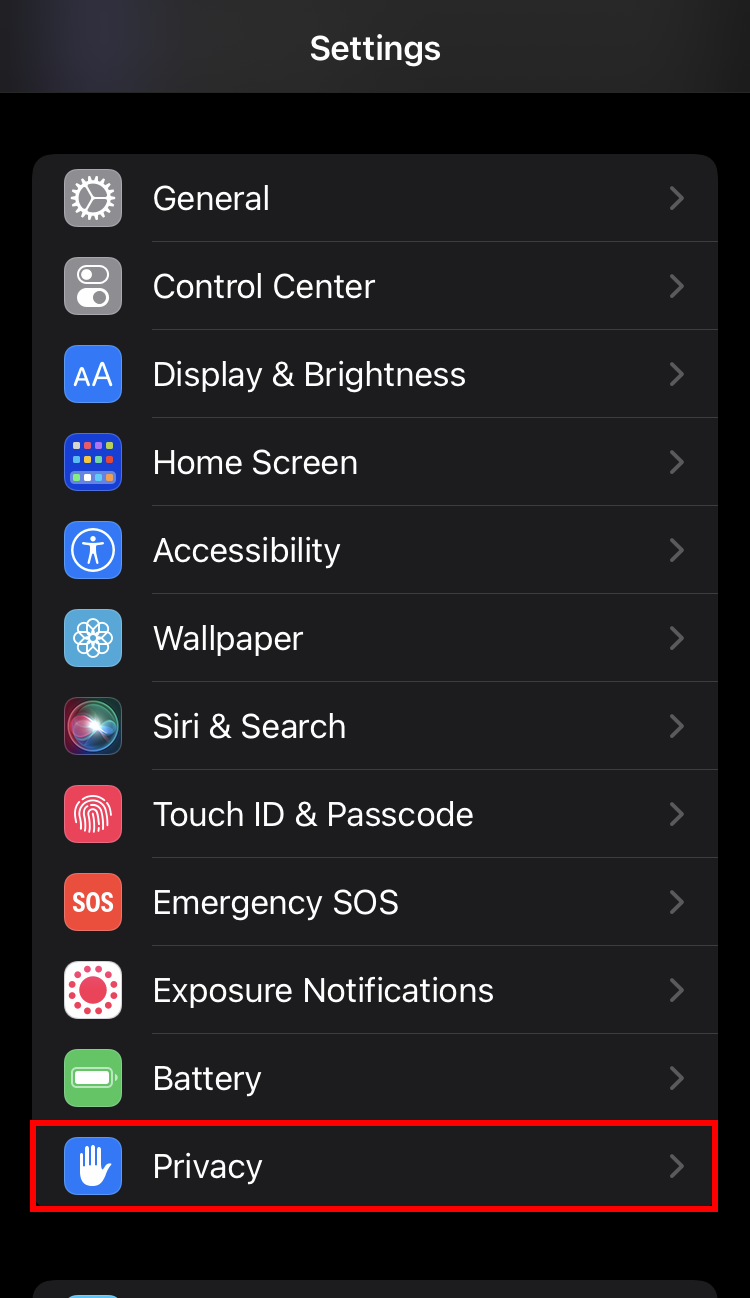Screen dimensions: 750x1298
Task: Open General settings
Action: pyautogui.click(x=375, y=198)
